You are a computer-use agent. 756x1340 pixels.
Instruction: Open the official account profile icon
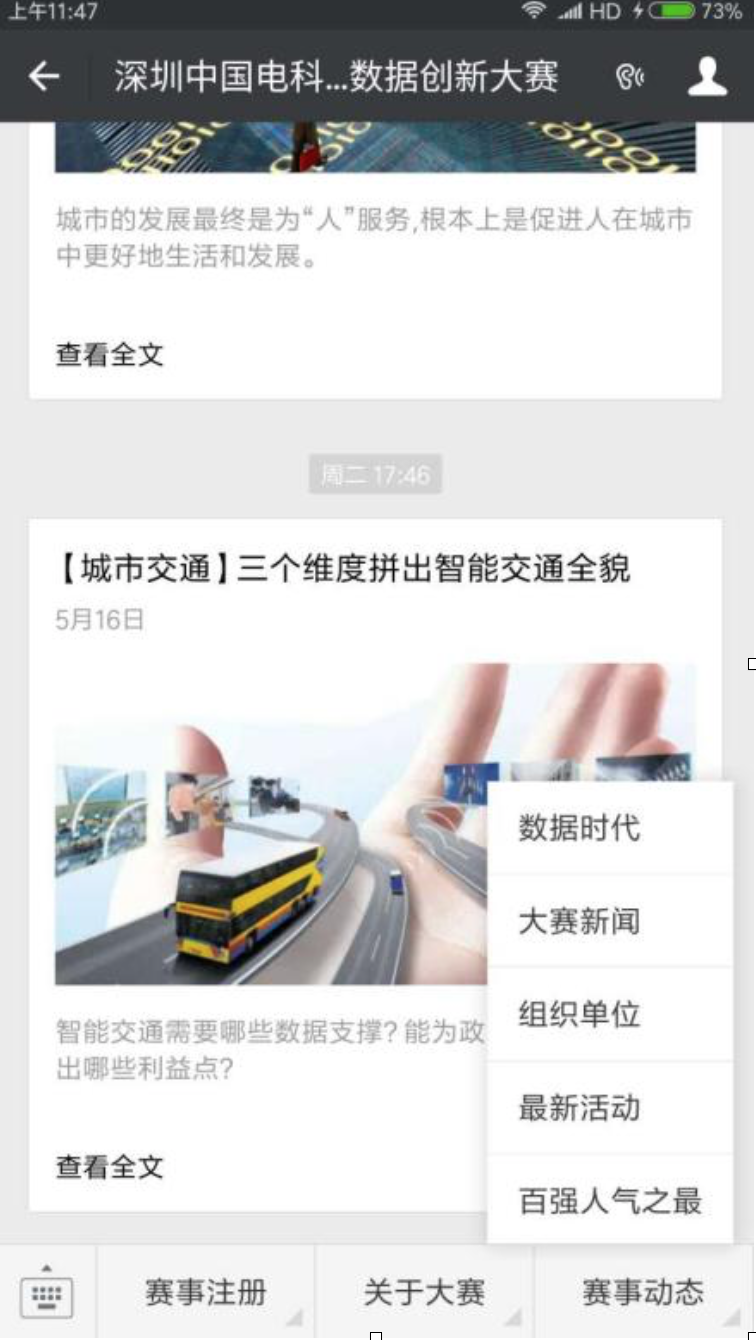[x=707, y=77]
